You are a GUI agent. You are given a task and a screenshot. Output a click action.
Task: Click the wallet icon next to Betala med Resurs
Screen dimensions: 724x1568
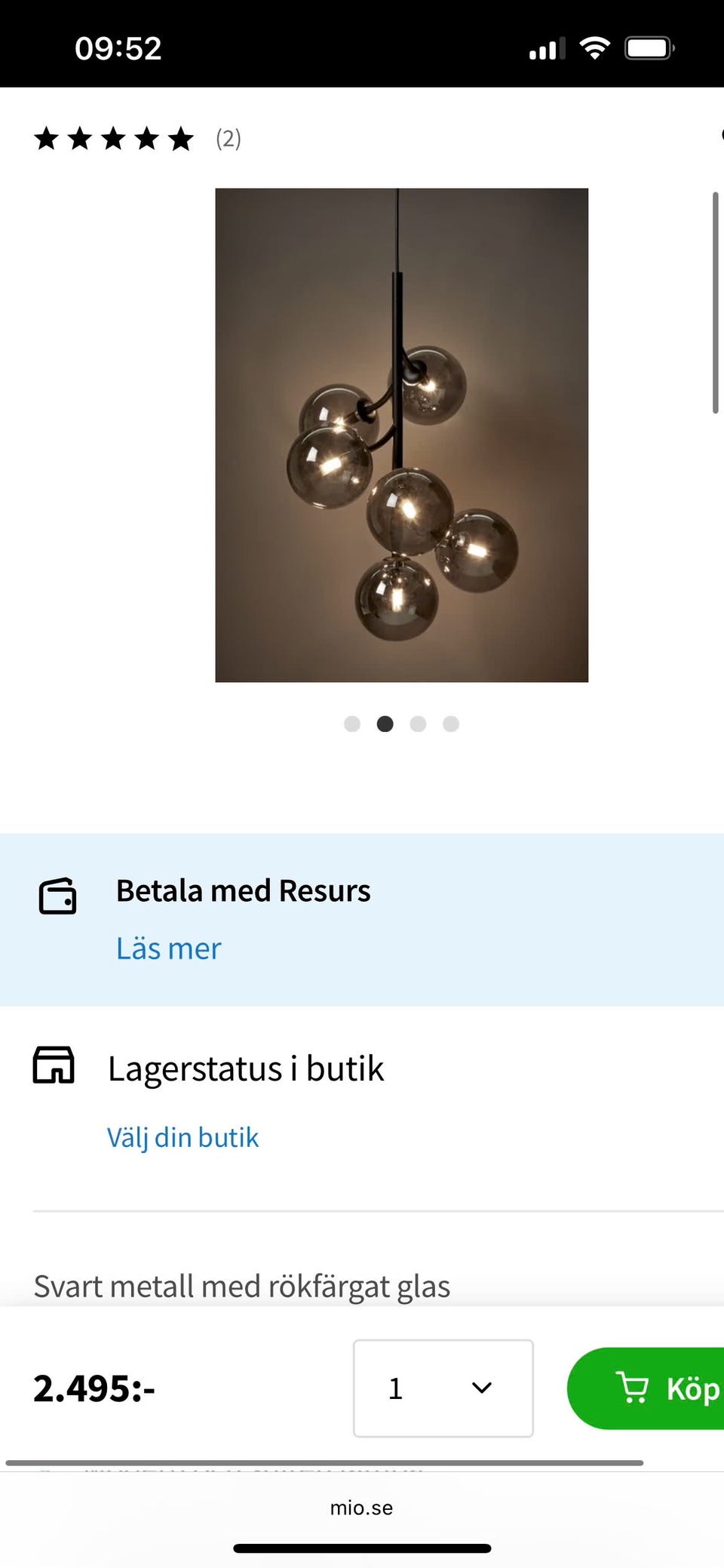pyautogui.click(x=60, y=897)
